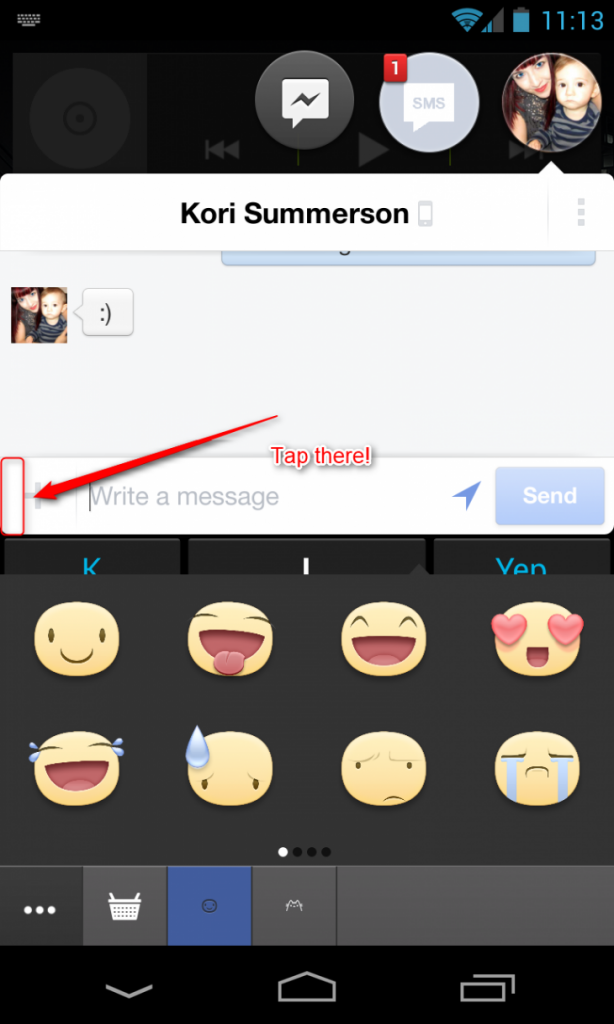Tap the Send button
Image resolution: width=614 pixels, height=1024 pixels.
pos(550,496)
